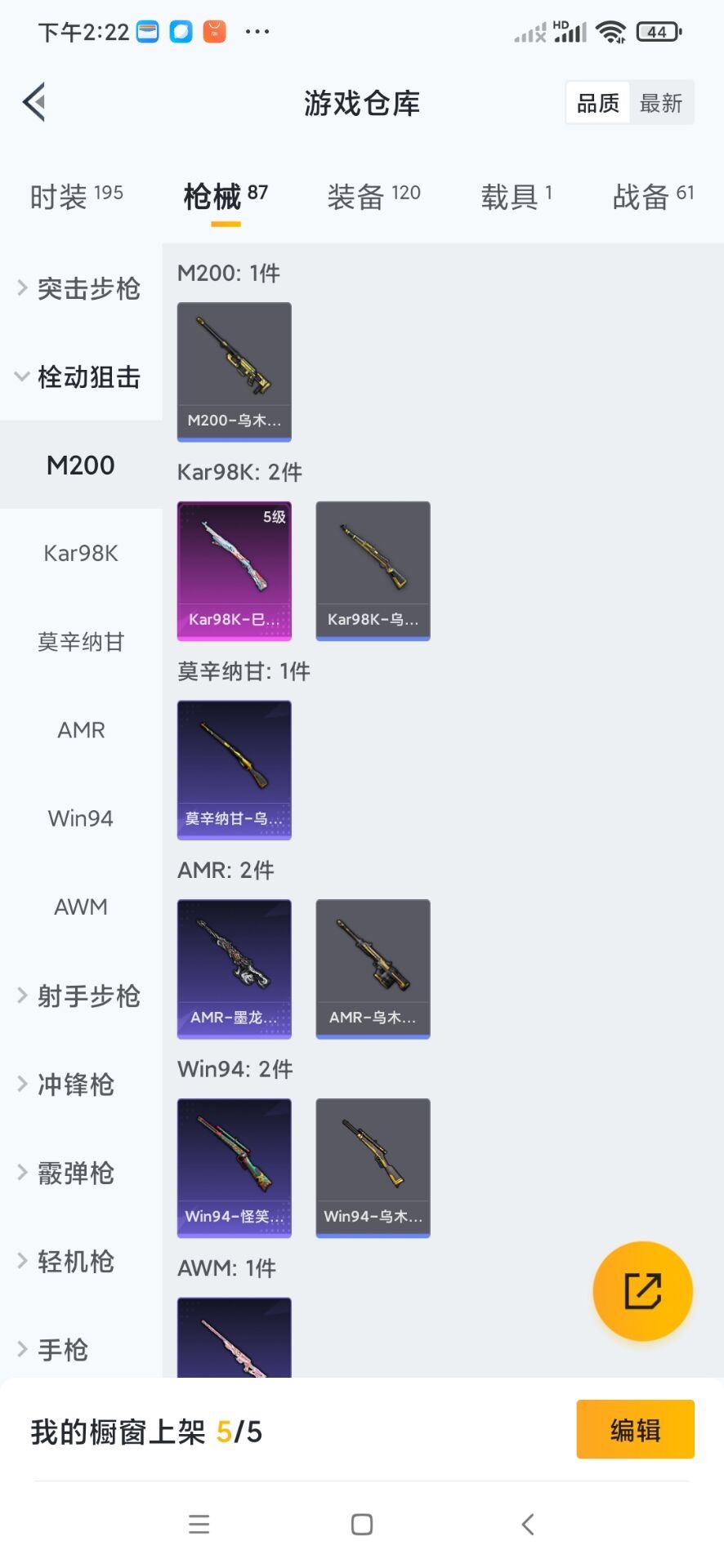The image size is (724, 1568).
Task: Collapse the 栓动狙击 category
Action: 81,376
